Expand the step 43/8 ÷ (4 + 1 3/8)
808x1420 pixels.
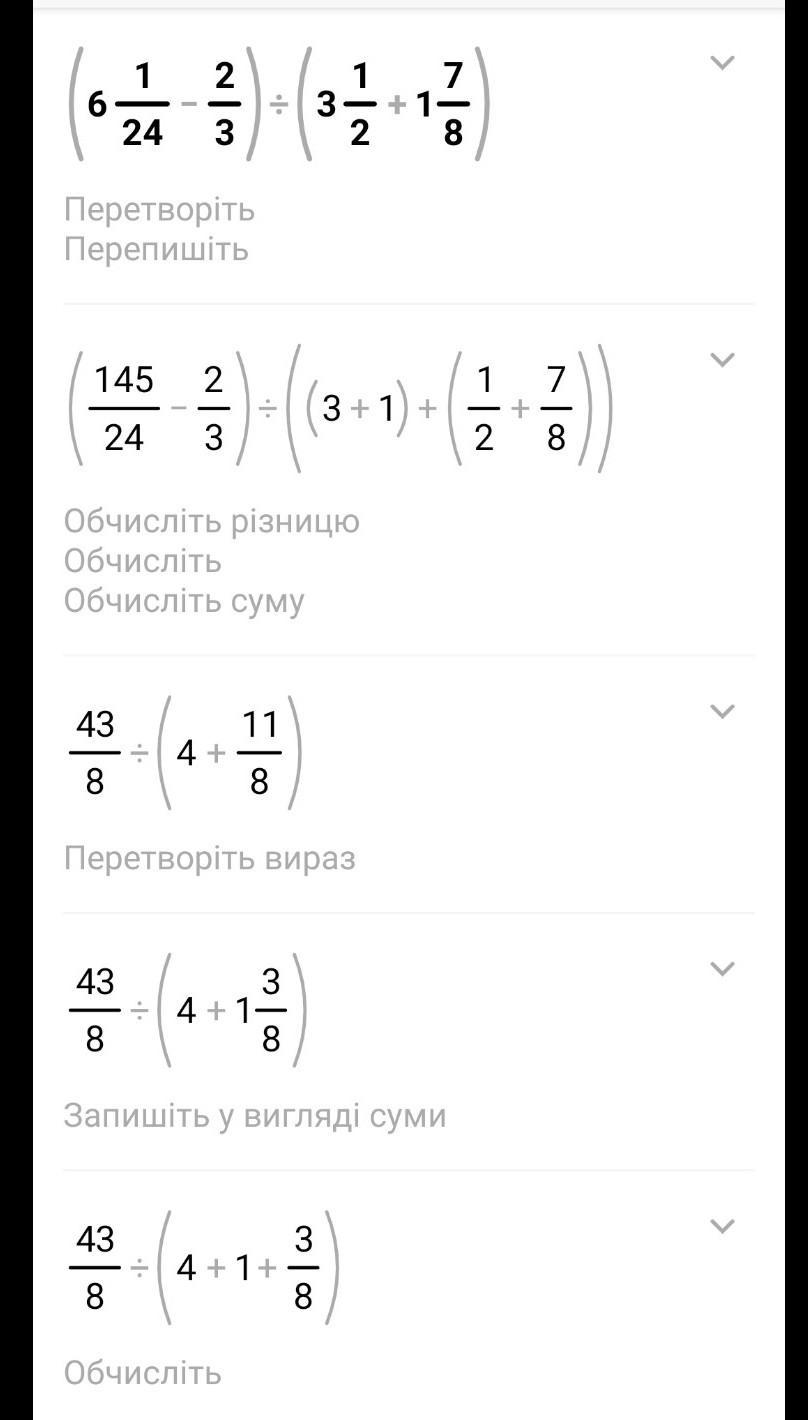coord(722,969)
